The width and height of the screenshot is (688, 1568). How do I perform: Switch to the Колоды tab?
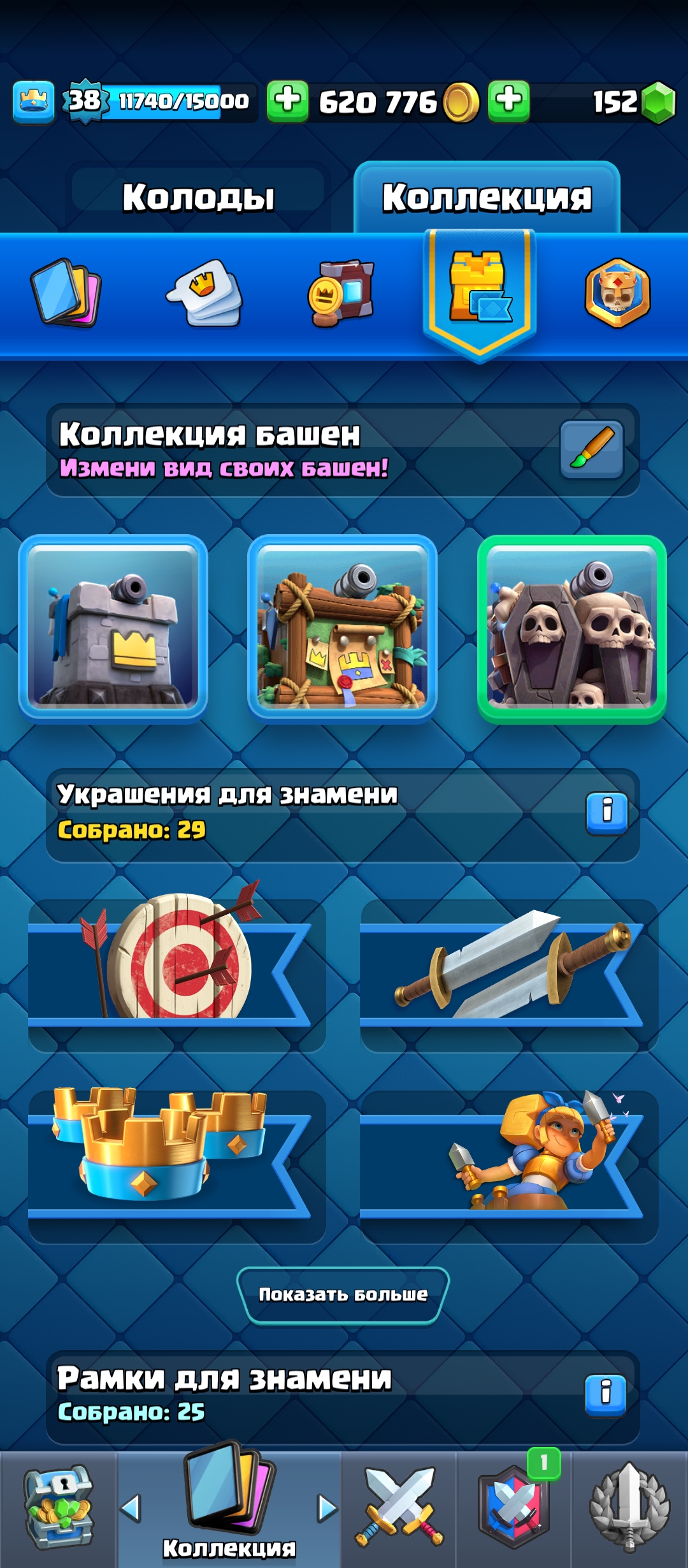(198, 198)
